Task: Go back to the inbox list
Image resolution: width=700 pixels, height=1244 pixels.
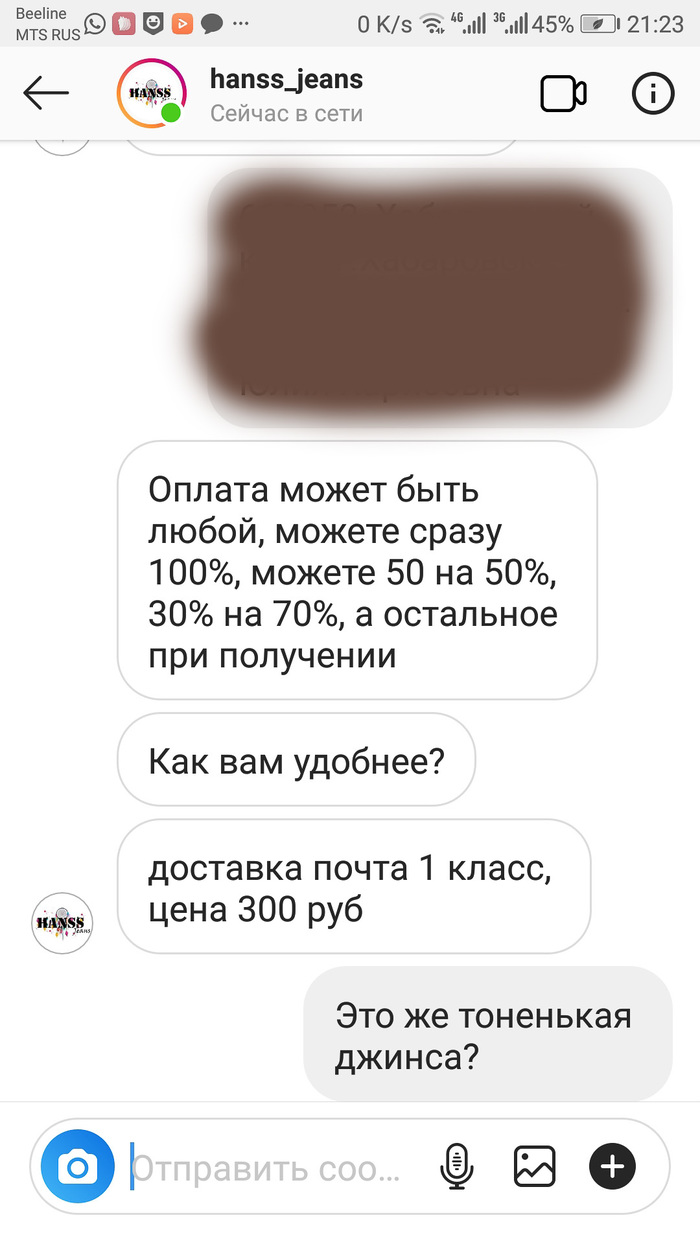Action: [46, 94]
